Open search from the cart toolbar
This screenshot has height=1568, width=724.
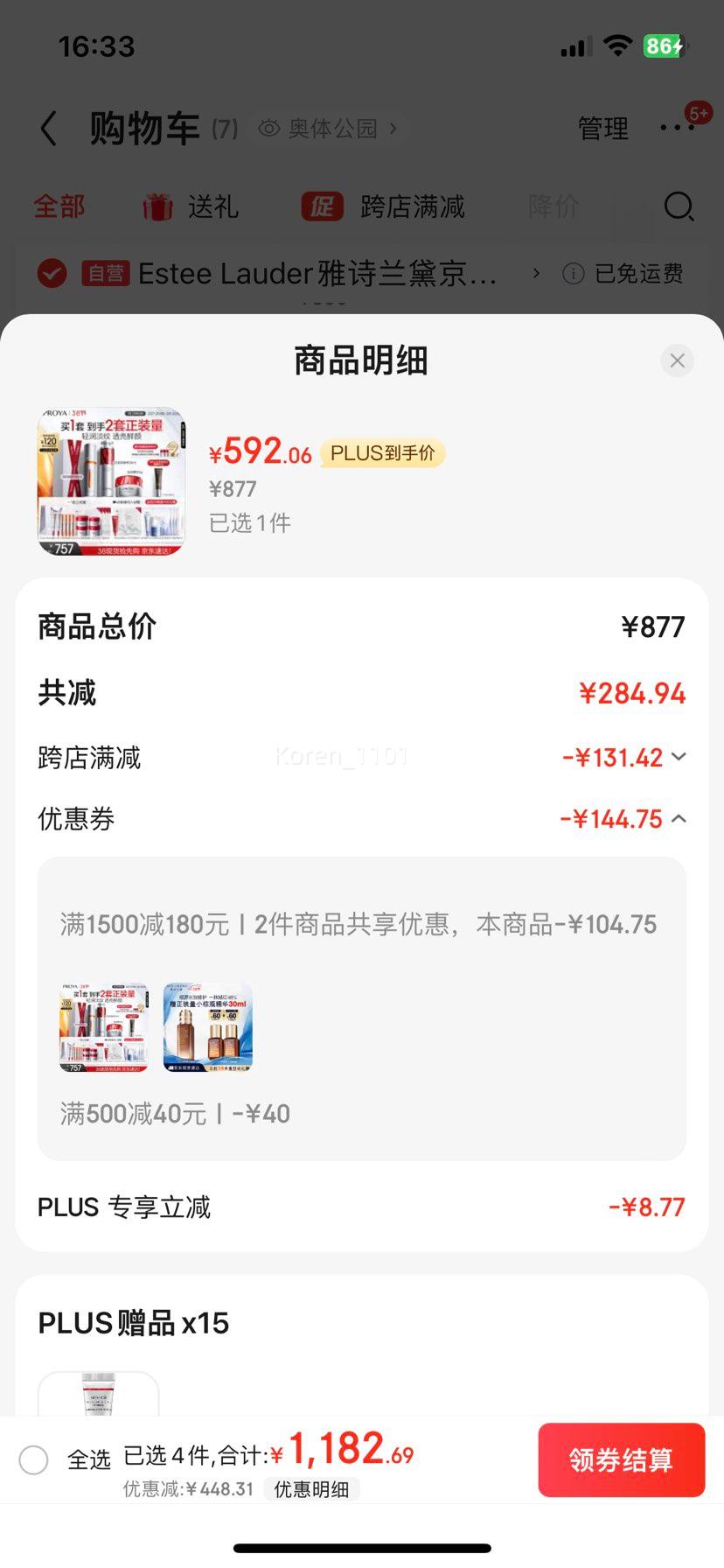coord(678,207)
